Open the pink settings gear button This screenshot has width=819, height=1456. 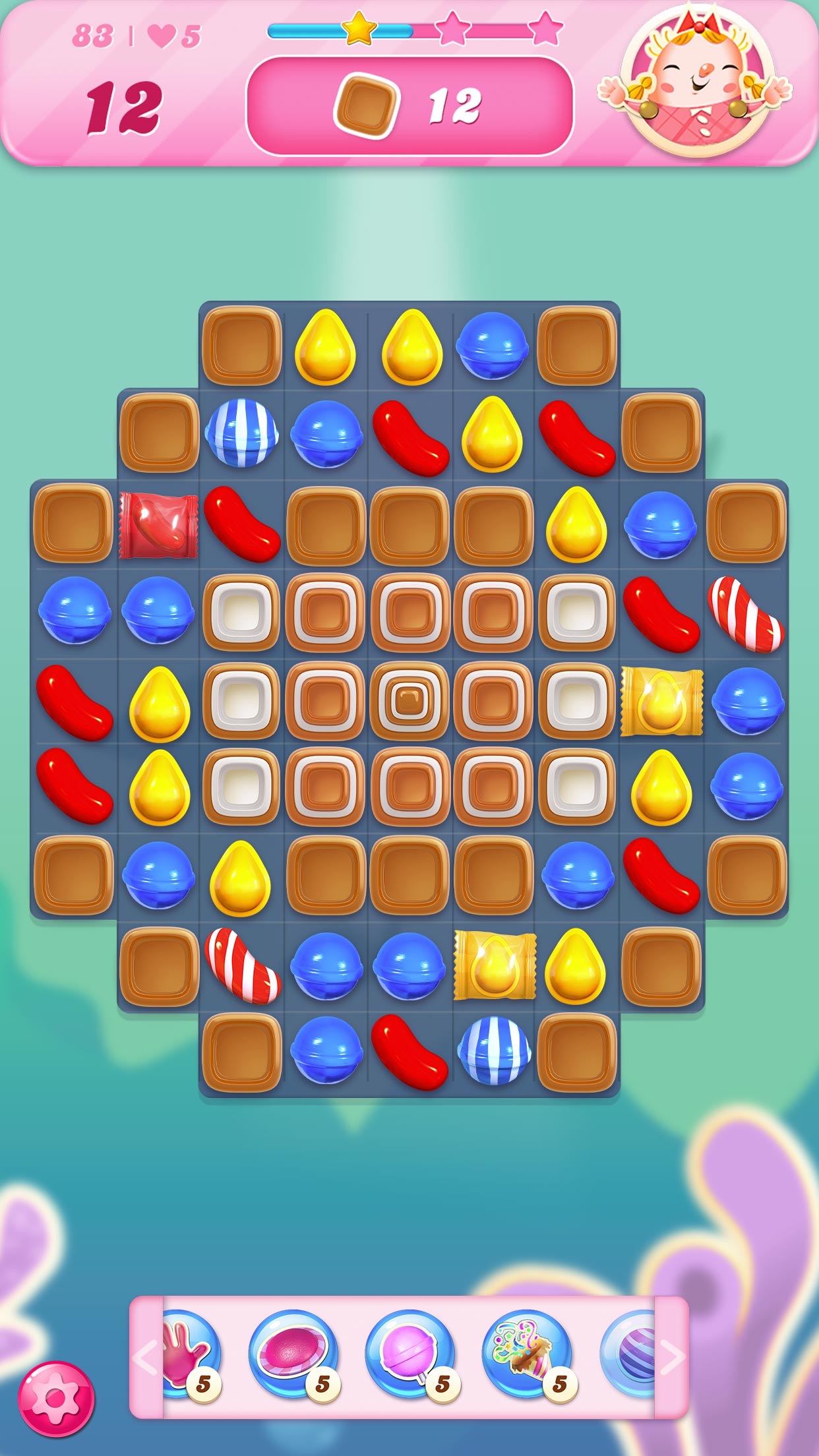tap(56, 1399)
